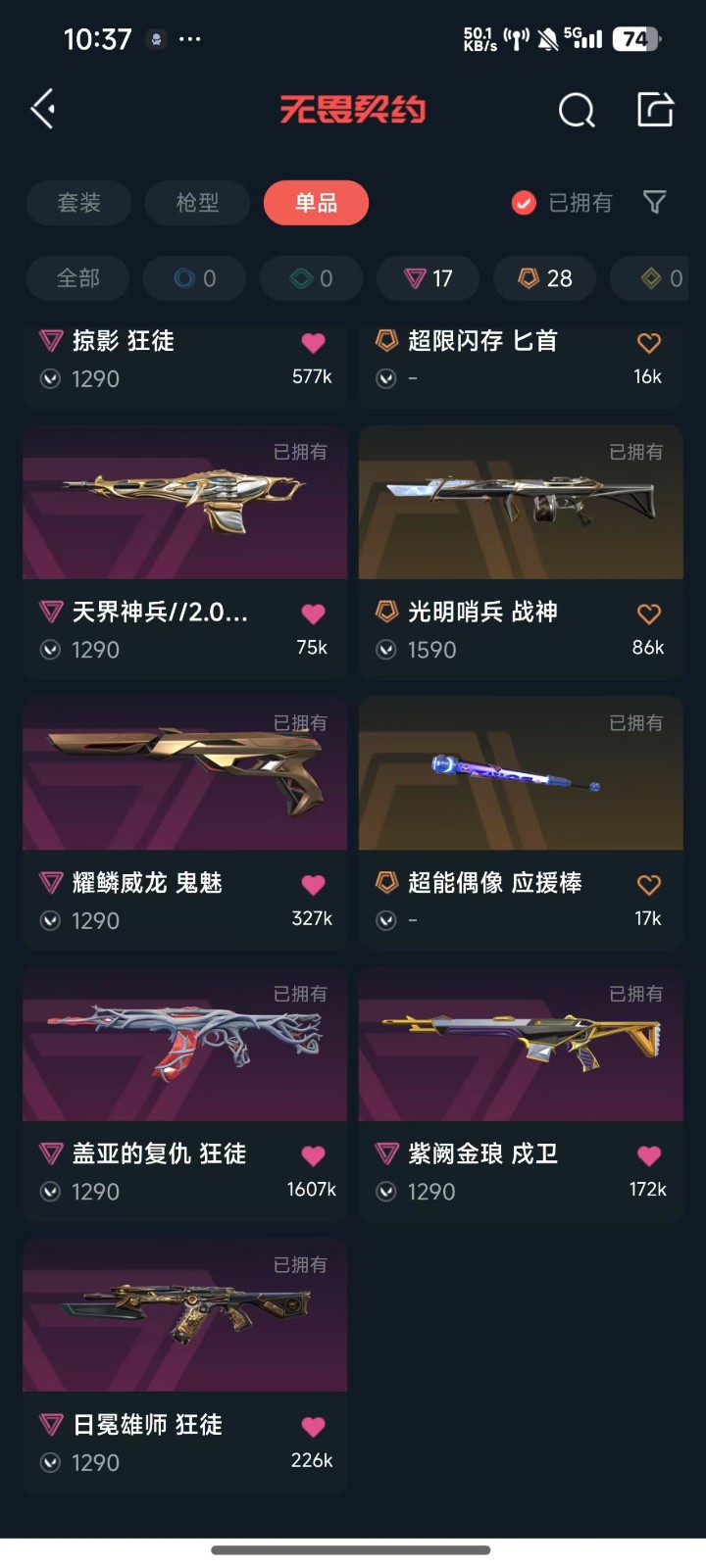Filter by the orange tier chip showing 28
Viewport: 706px width, 1568px height.
pyautogui.click(x=545, y=278)
